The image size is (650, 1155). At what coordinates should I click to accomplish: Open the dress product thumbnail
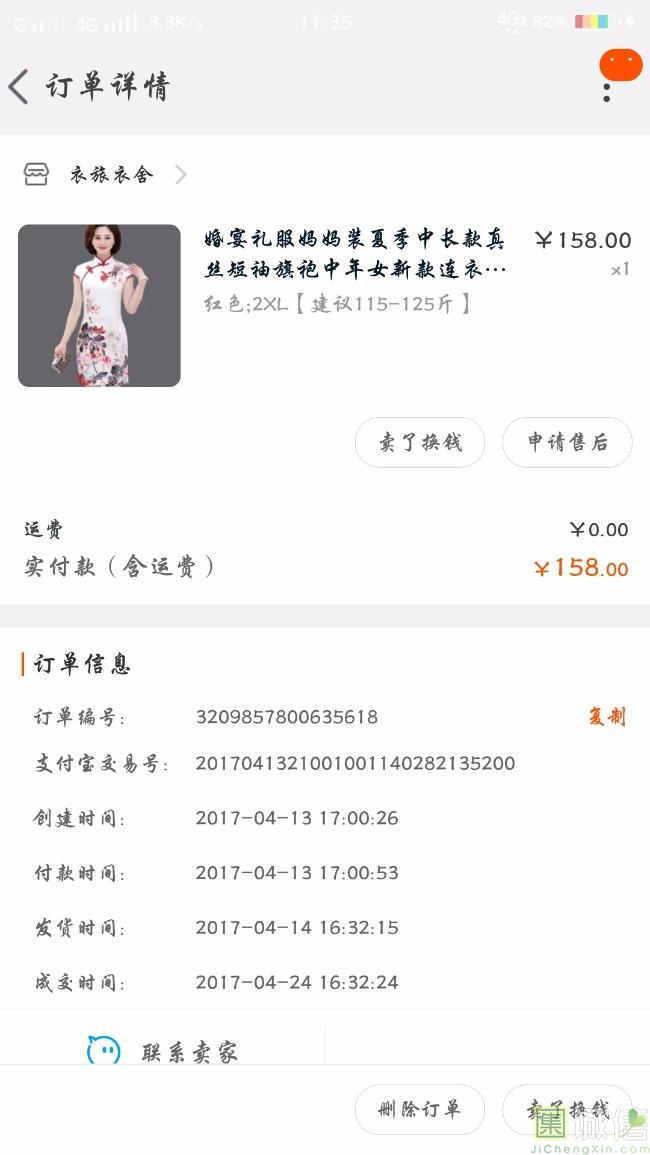point(99,305)
